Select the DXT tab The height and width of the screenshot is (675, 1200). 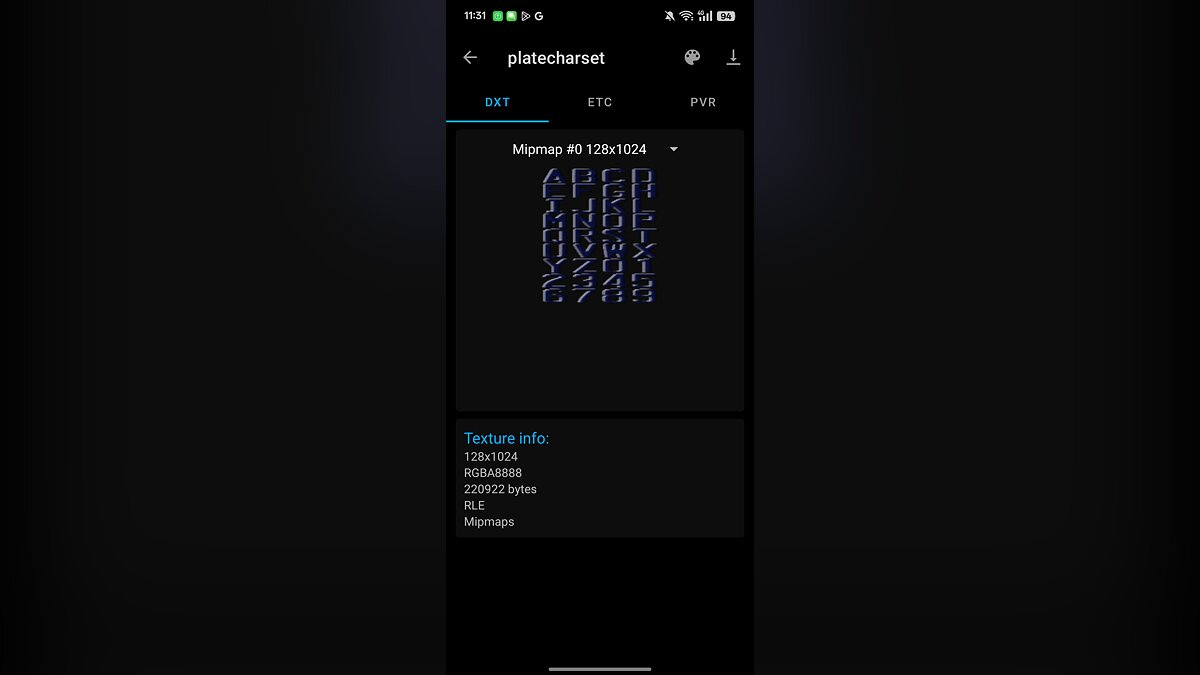(497, 102)
